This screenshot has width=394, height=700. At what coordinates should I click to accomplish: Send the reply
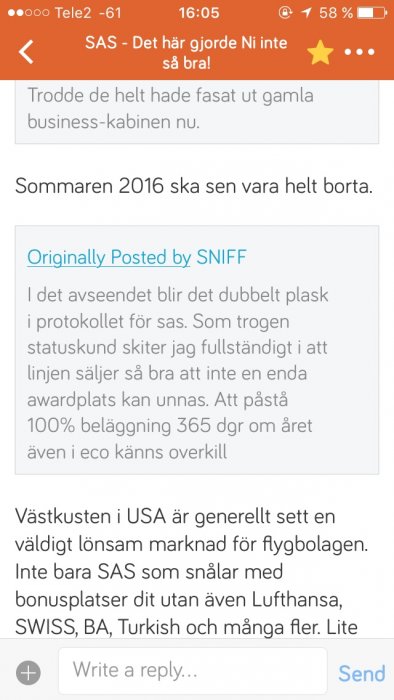(361, 673)
